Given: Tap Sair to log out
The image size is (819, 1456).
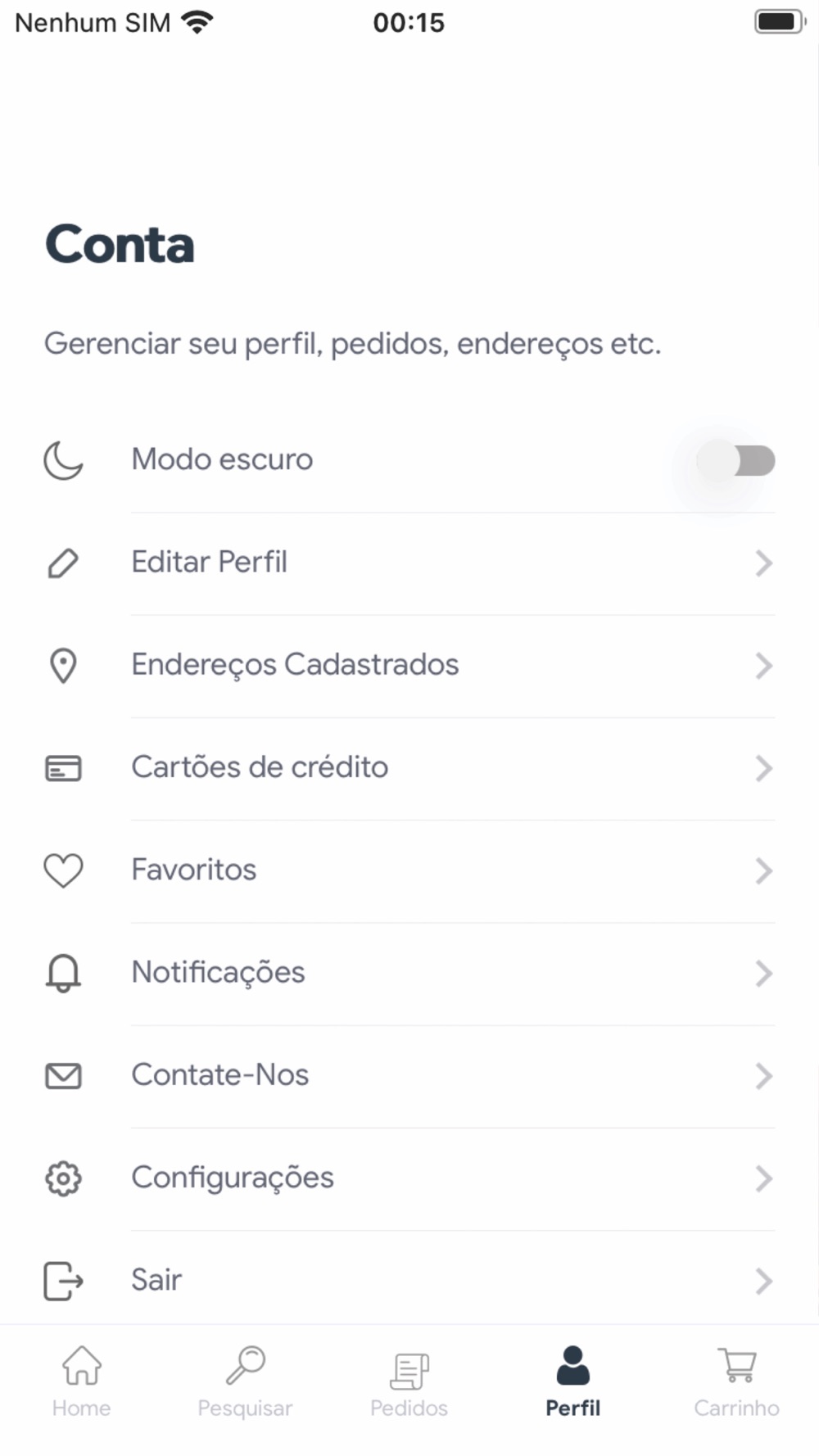Looking at the screenshot, I should 409,1280.
